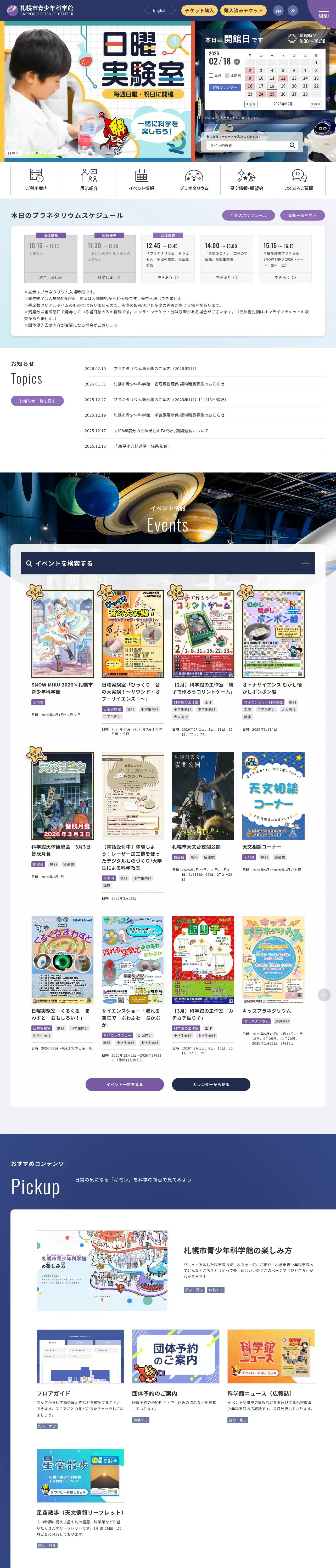Switch the site language to English

(x=160, y=10)
